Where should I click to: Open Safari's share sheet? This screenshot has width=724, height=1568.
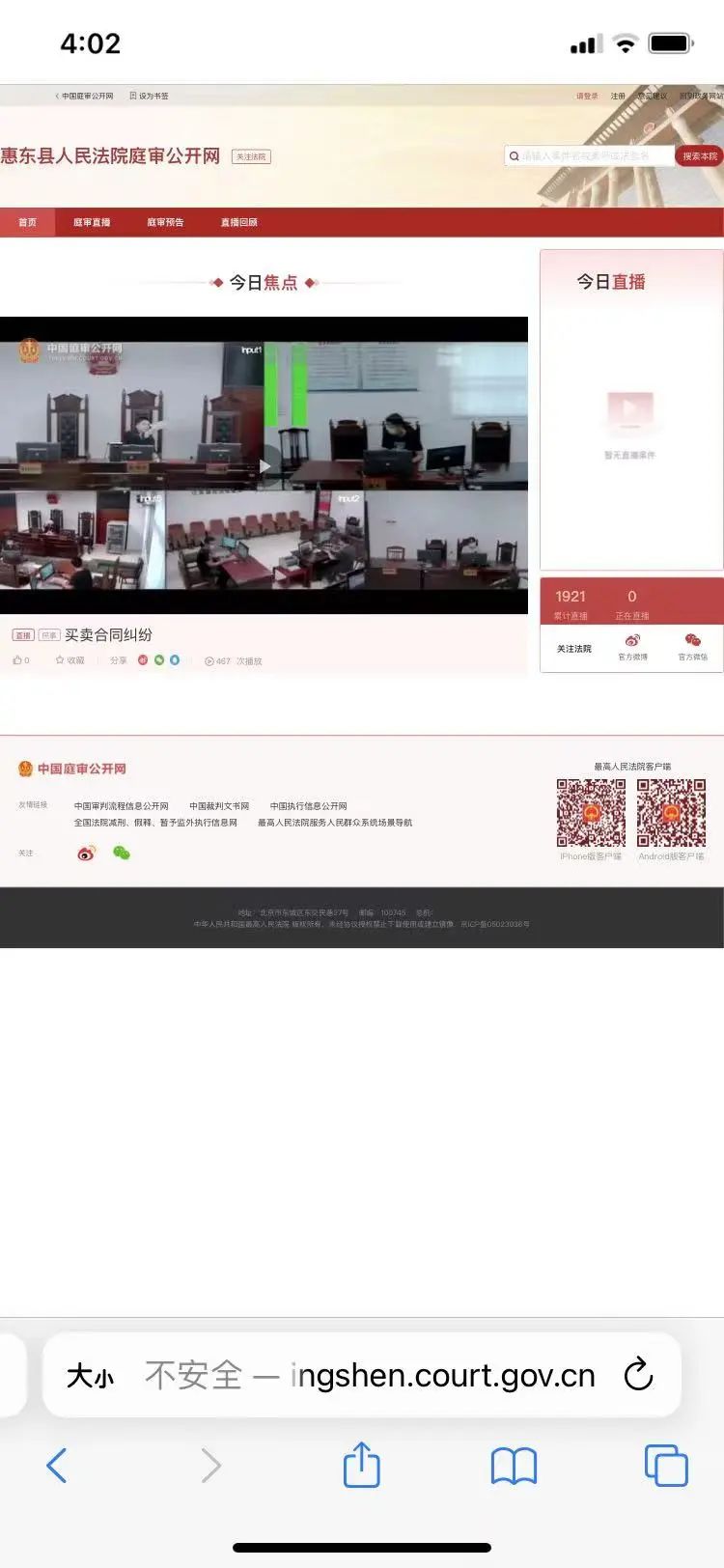click(x=362, y=1465)
